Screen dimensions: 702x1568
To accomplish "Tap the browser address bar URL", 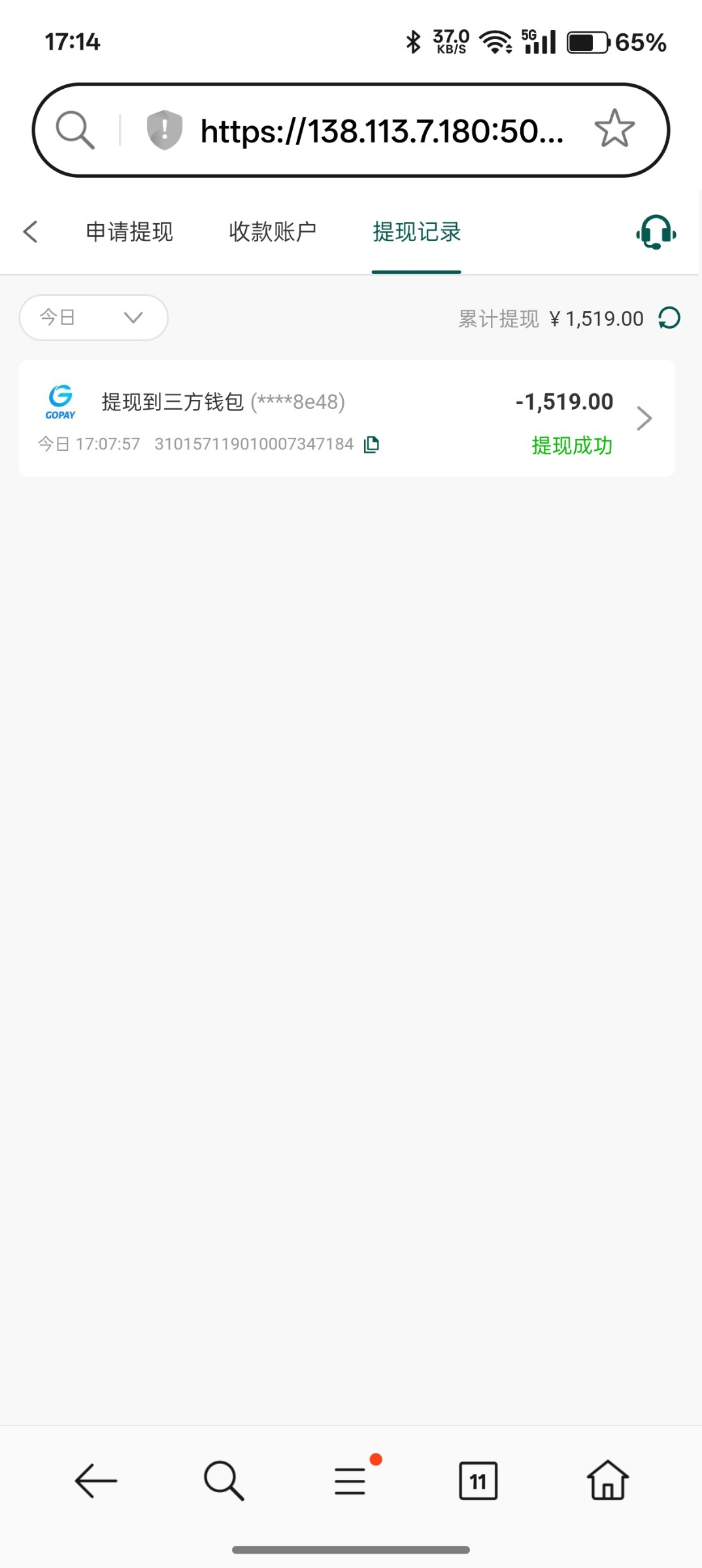I will coord(382,131).
